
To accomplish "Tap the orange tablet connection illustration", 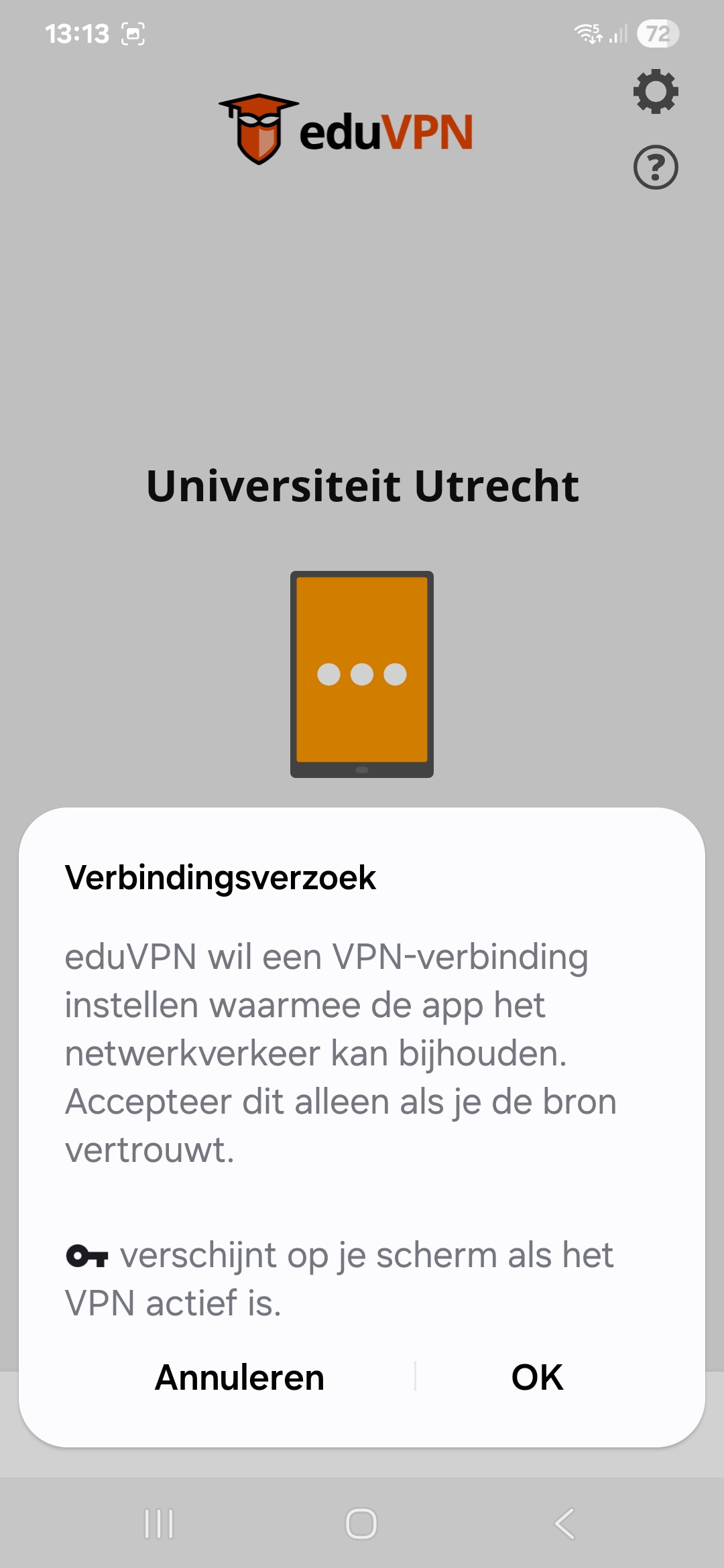I will click(x=361, y=673).
